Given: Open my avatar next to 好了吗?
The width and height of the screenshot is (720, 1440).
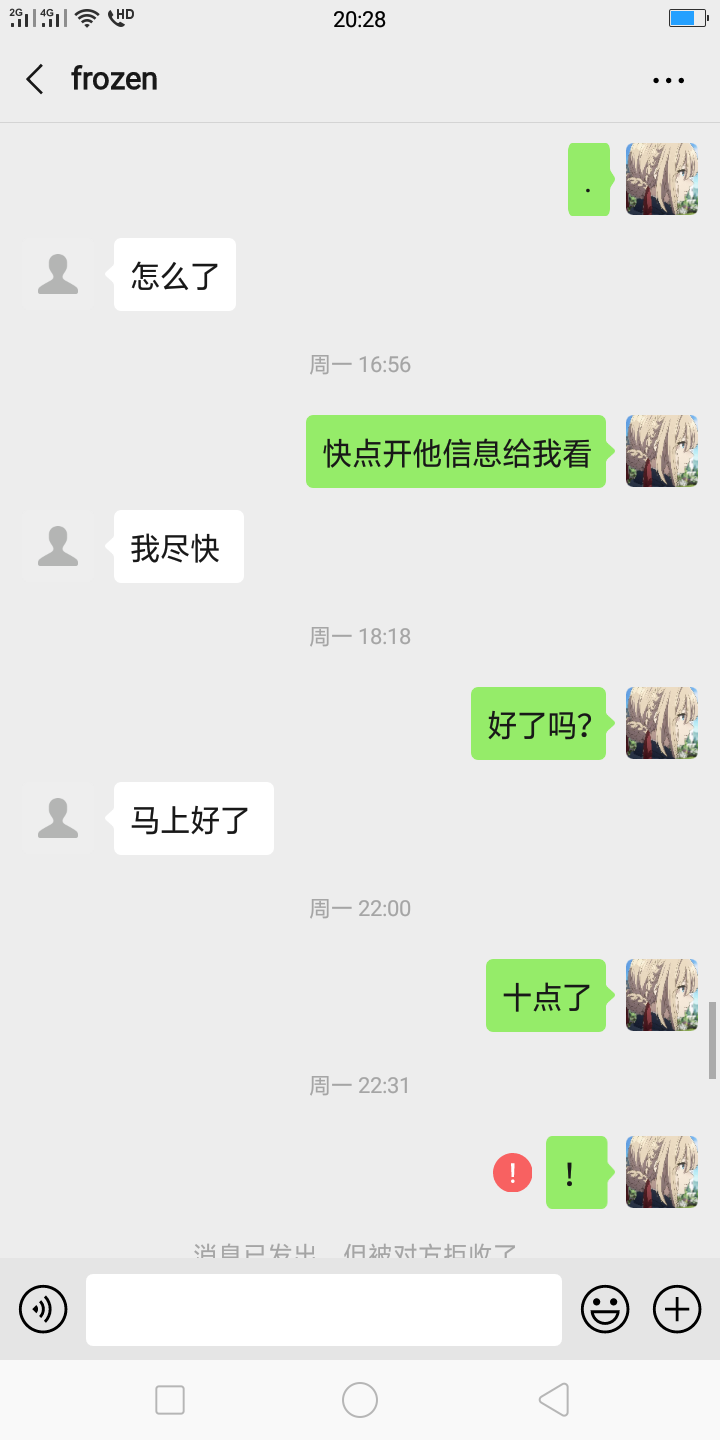Looking at the screenshot, I should point(662,723).
